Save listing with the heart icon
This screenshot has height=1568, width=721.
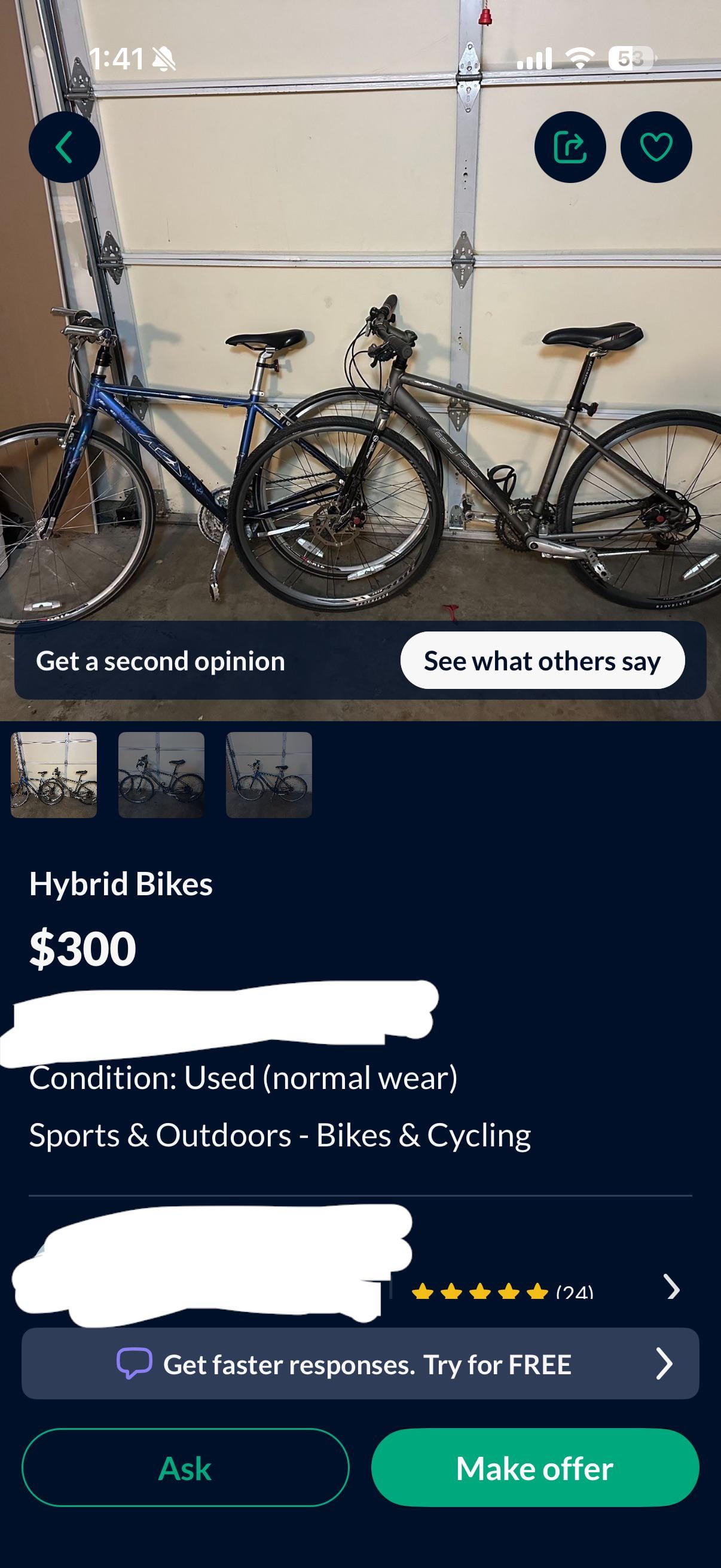pos(656,147)
